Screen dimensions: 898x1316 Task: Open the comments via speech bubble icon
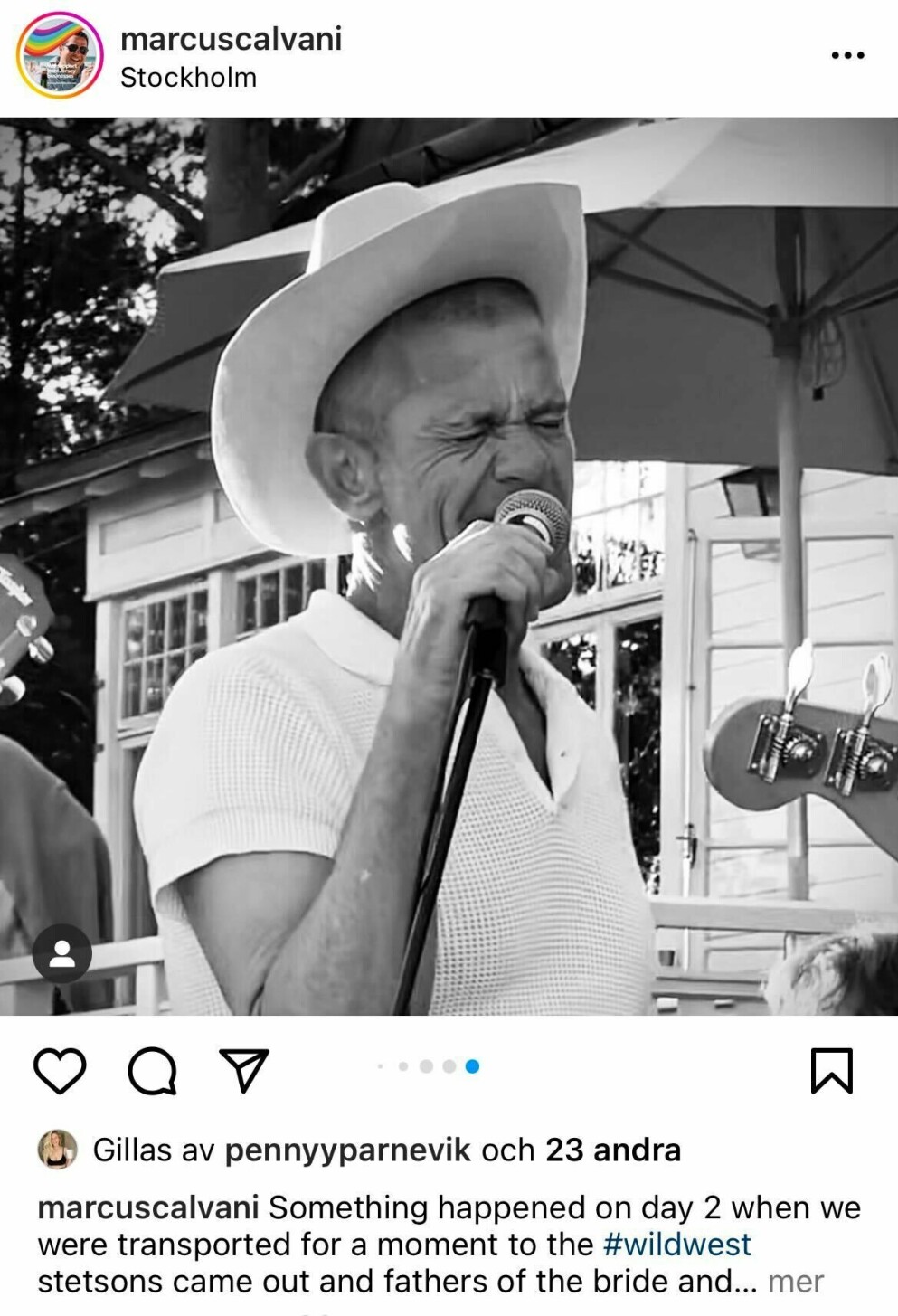click(152, 1071)
